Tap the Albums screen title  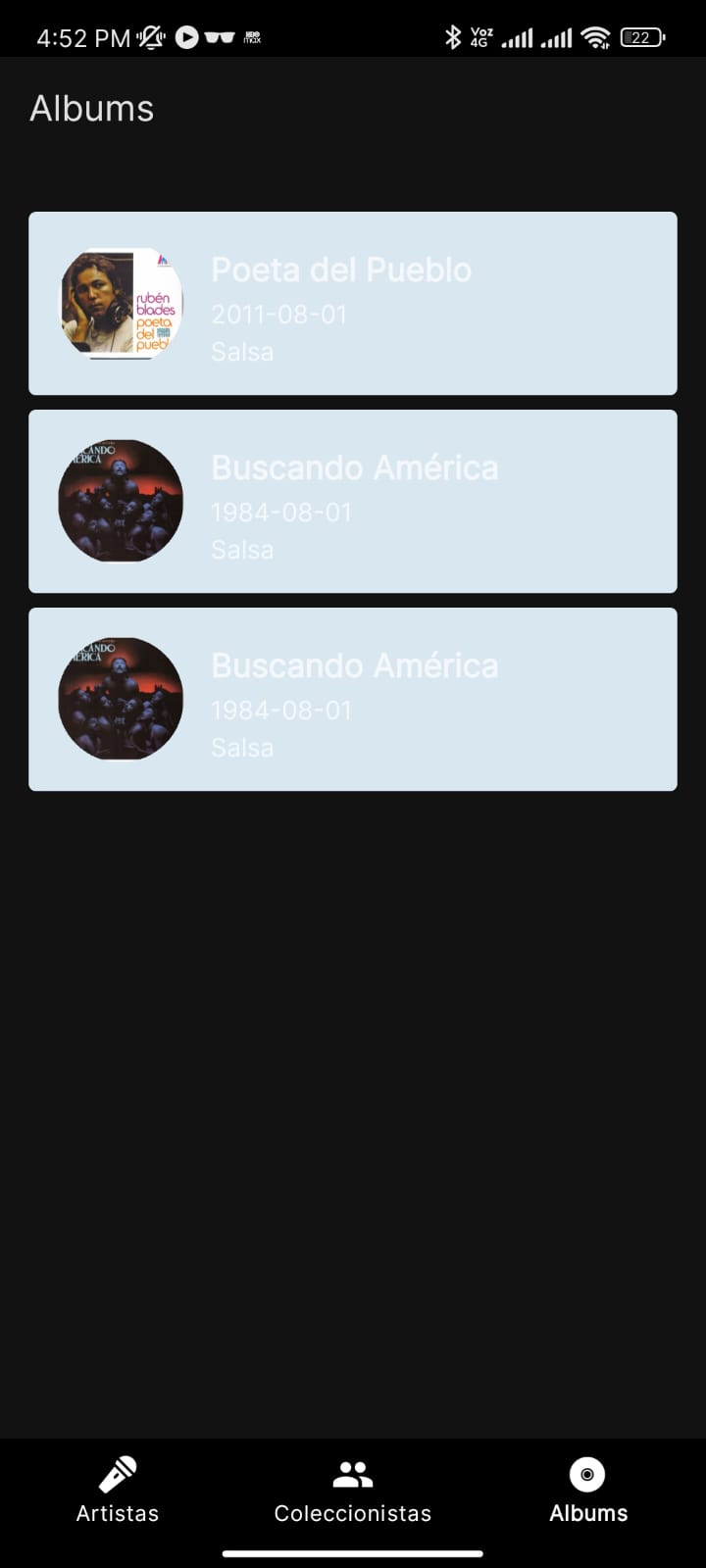coord(91,109)
